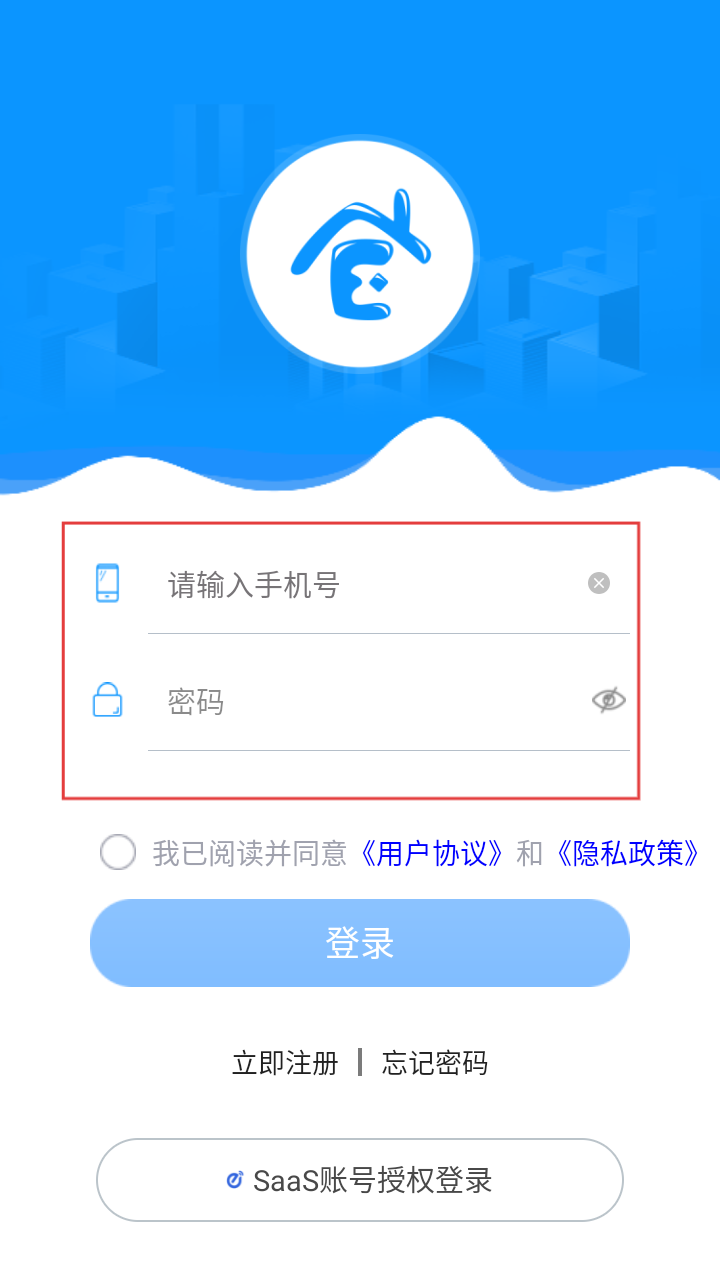Go to 立即注册 registration
This screenshot has width=720, height=1280.
click(285, 1063)
